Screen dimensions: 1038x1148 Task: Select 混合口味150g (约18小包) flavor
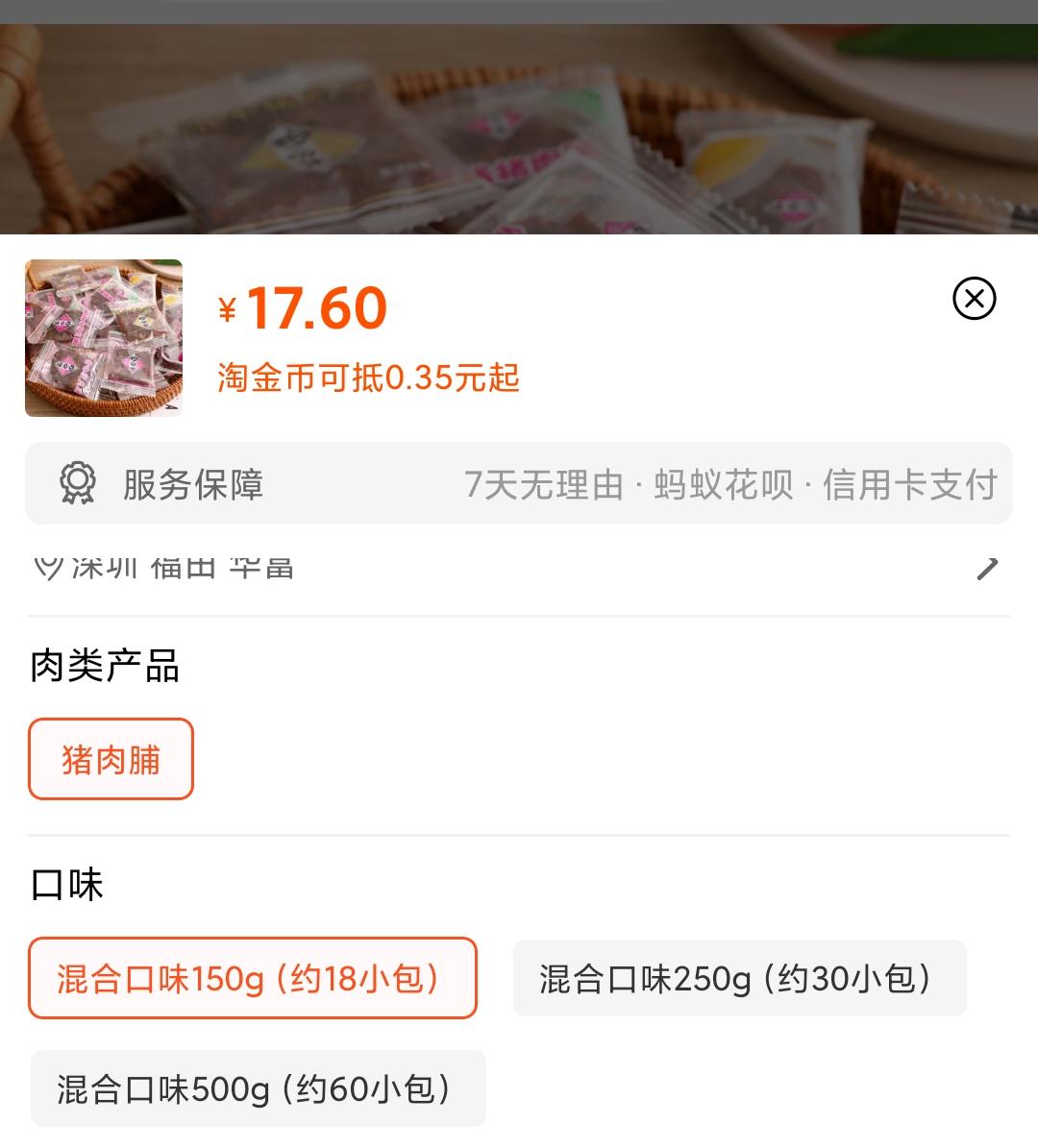[253, 978]
